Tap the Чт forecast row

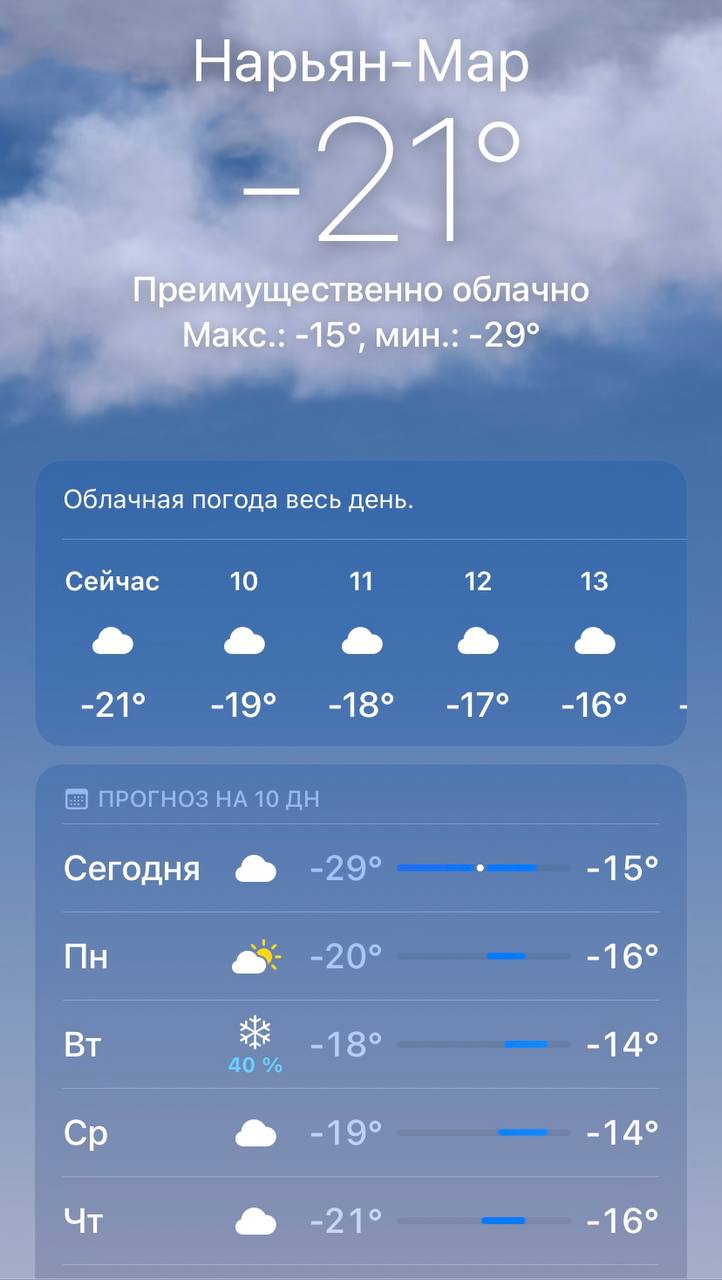tap(360, 1221)
